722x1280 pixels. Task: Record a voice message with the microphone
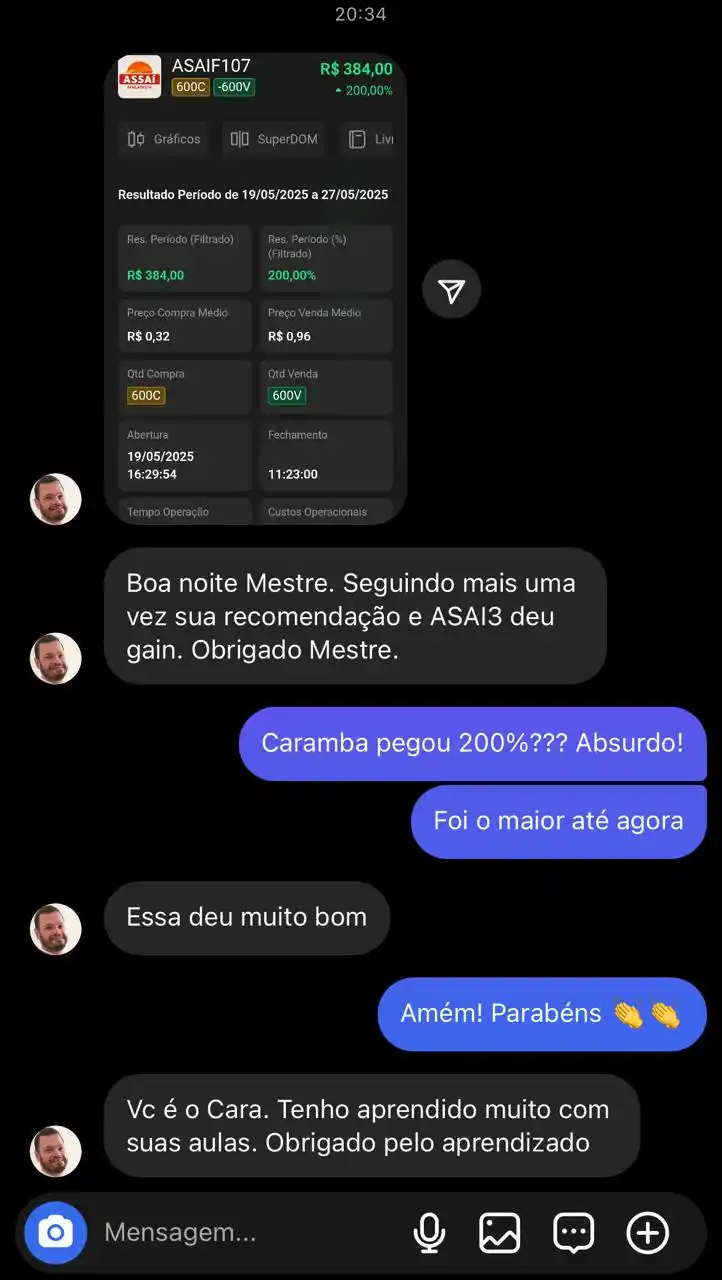click(429, 1232)
